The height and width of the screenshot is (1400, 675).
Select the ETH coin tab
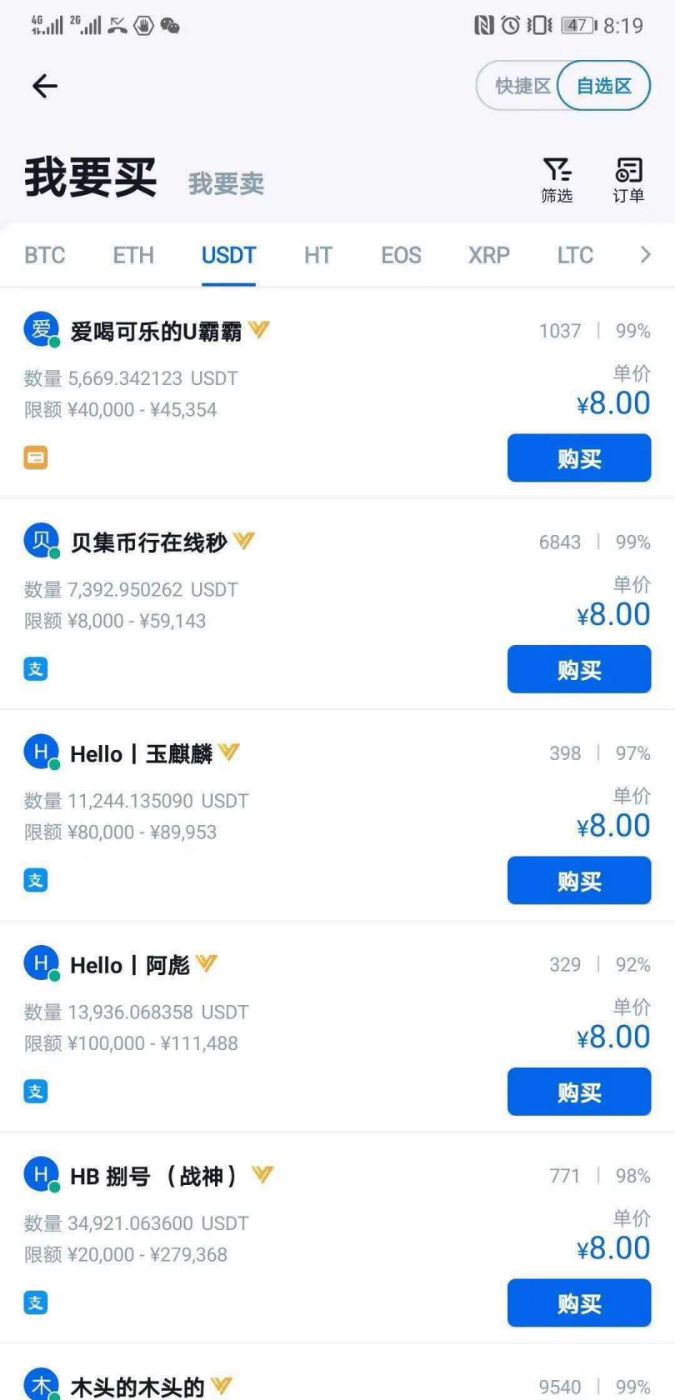[x=133, y=255]
